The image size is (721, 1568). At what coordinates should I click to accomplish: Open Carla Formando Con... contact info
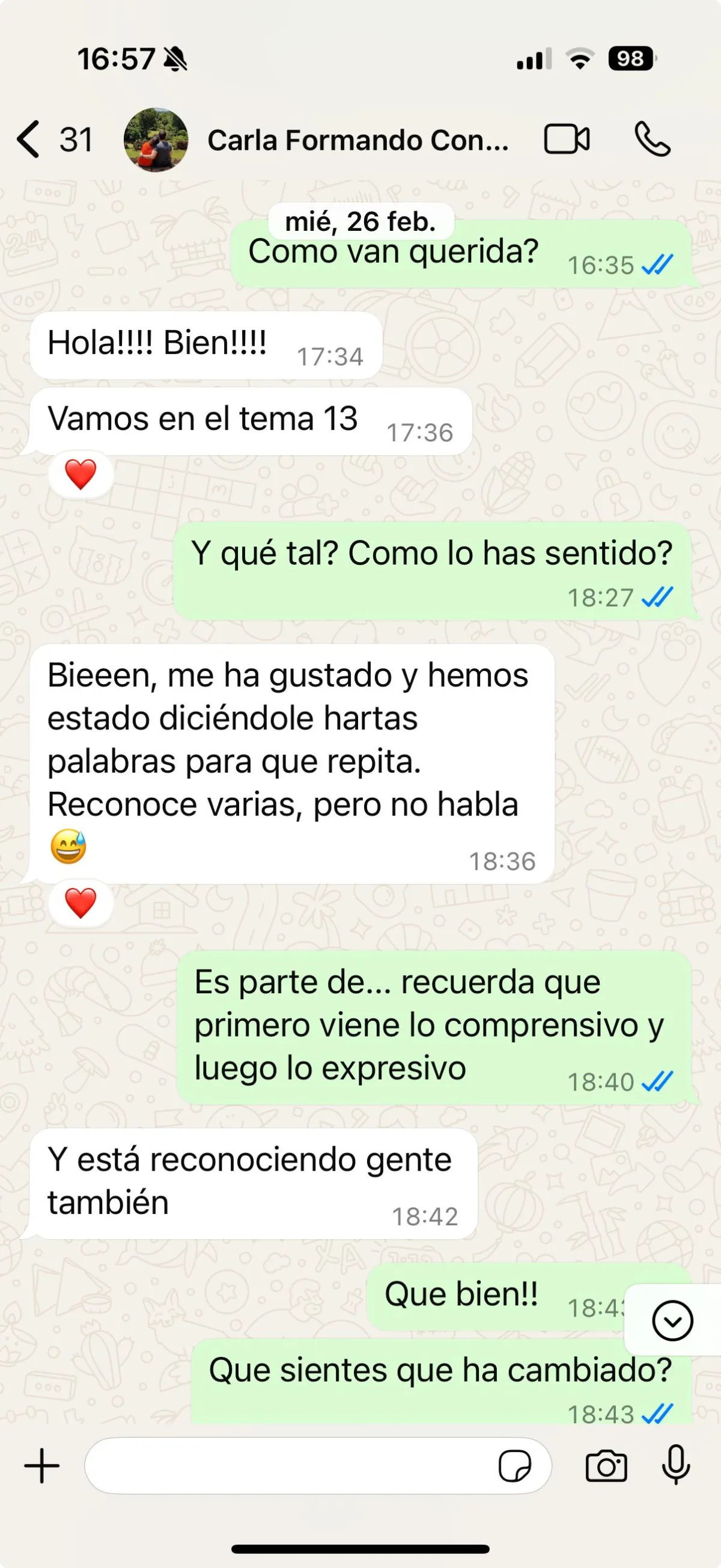click(x=357, y=141)
